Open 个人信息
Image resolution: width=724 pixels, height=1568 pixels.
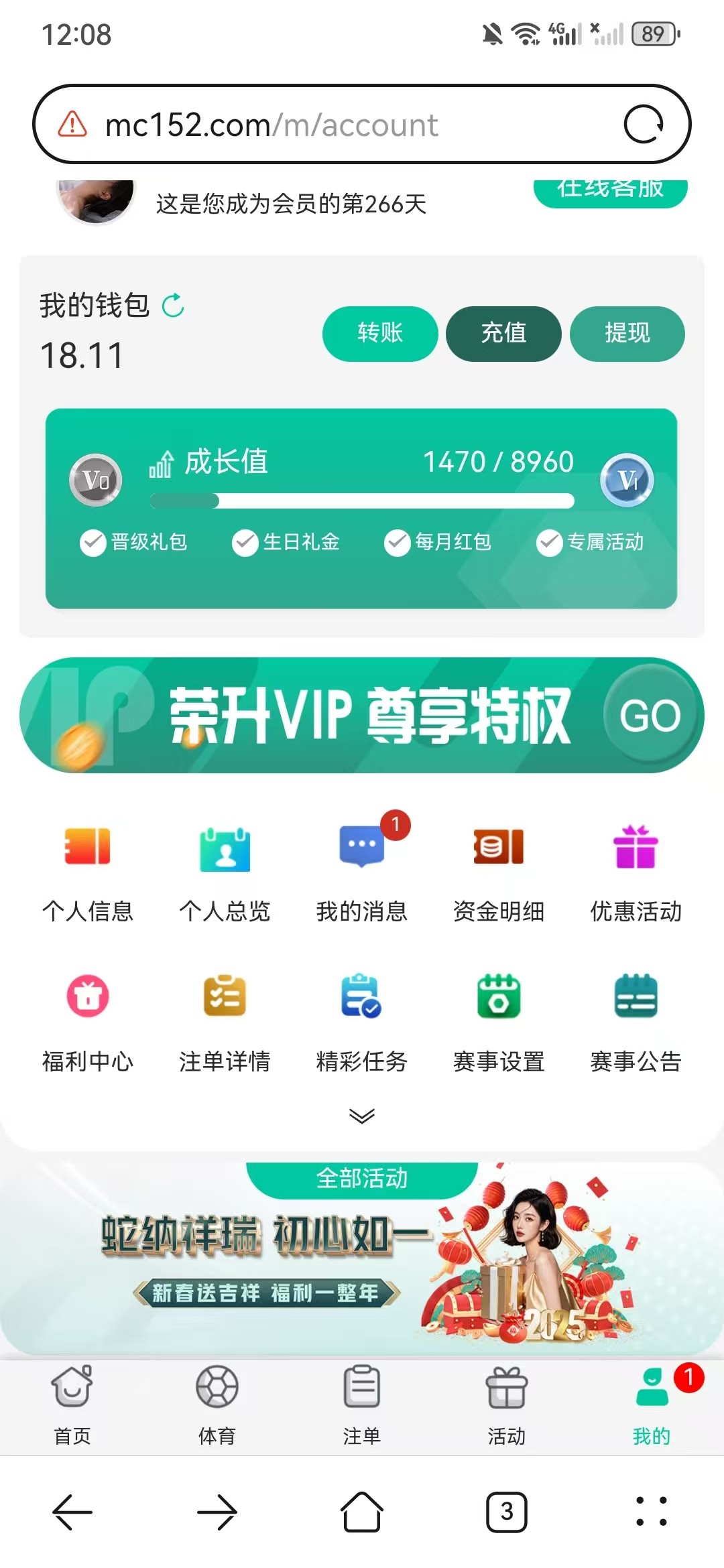(88, 872)
